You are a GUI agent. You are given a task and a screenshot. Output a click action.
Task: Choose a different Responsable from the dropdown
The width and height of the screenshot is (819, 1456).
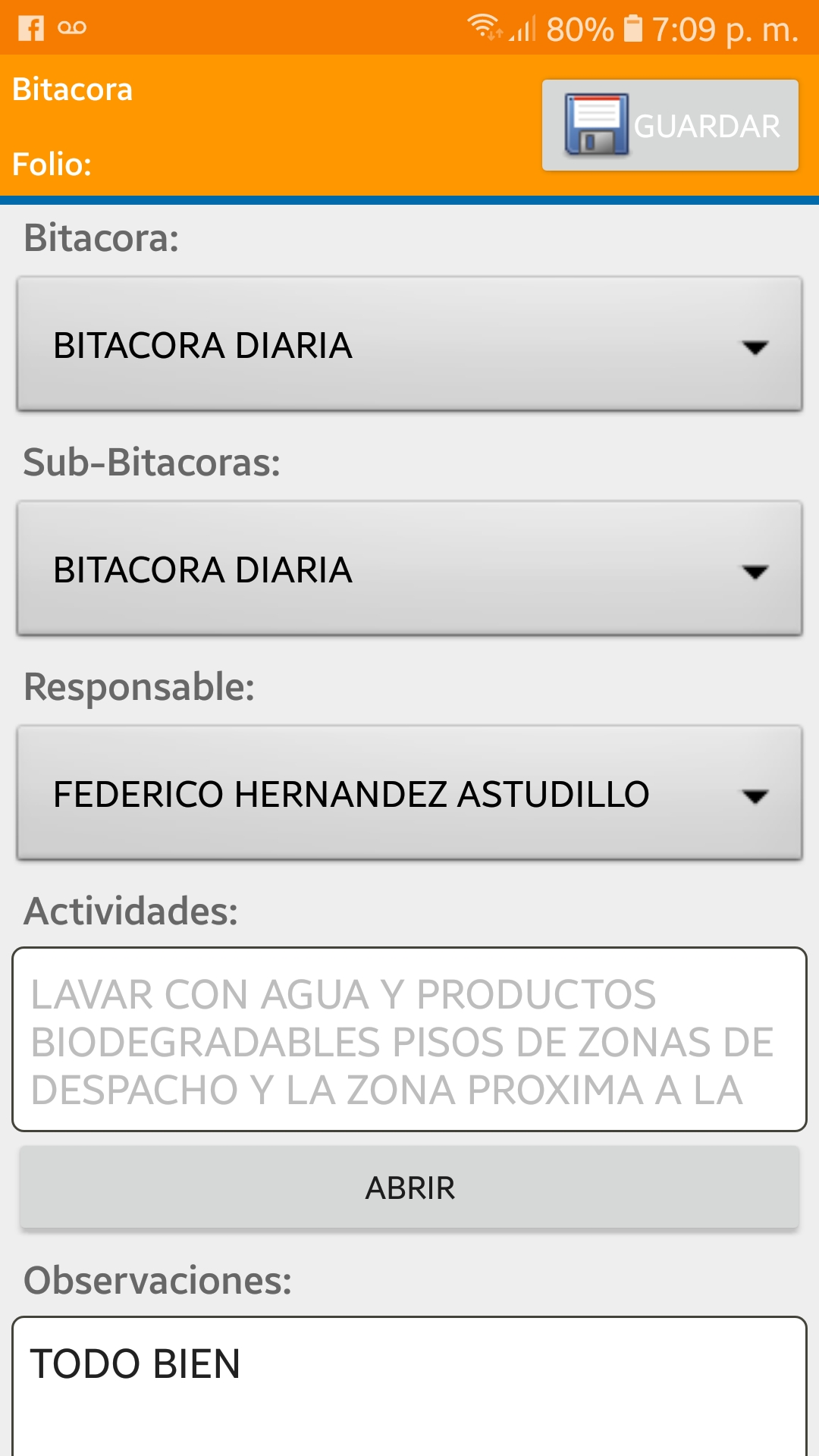(409, 793)
